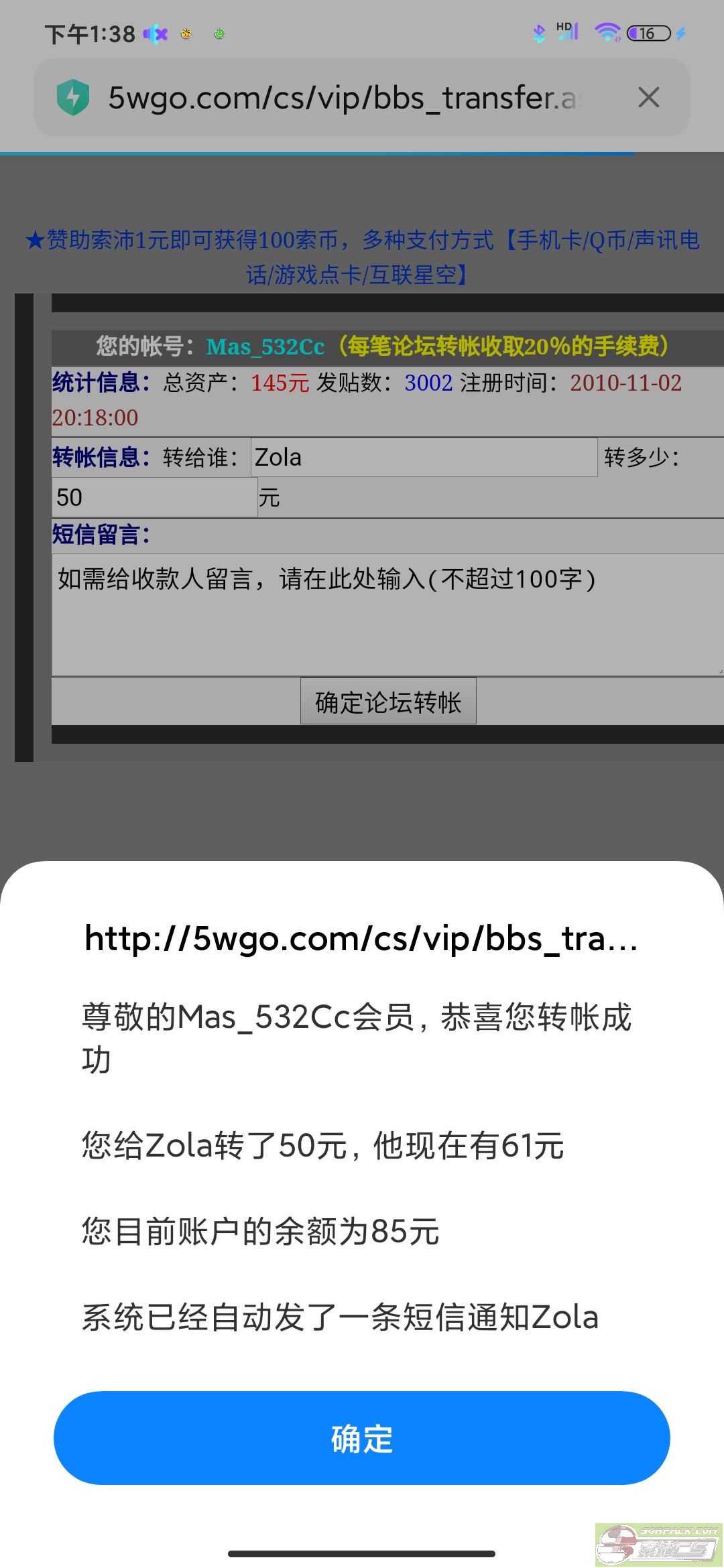Edit the transfer amount field showing 50
This screenshot has height=1568, width=724.
point(154,497)
